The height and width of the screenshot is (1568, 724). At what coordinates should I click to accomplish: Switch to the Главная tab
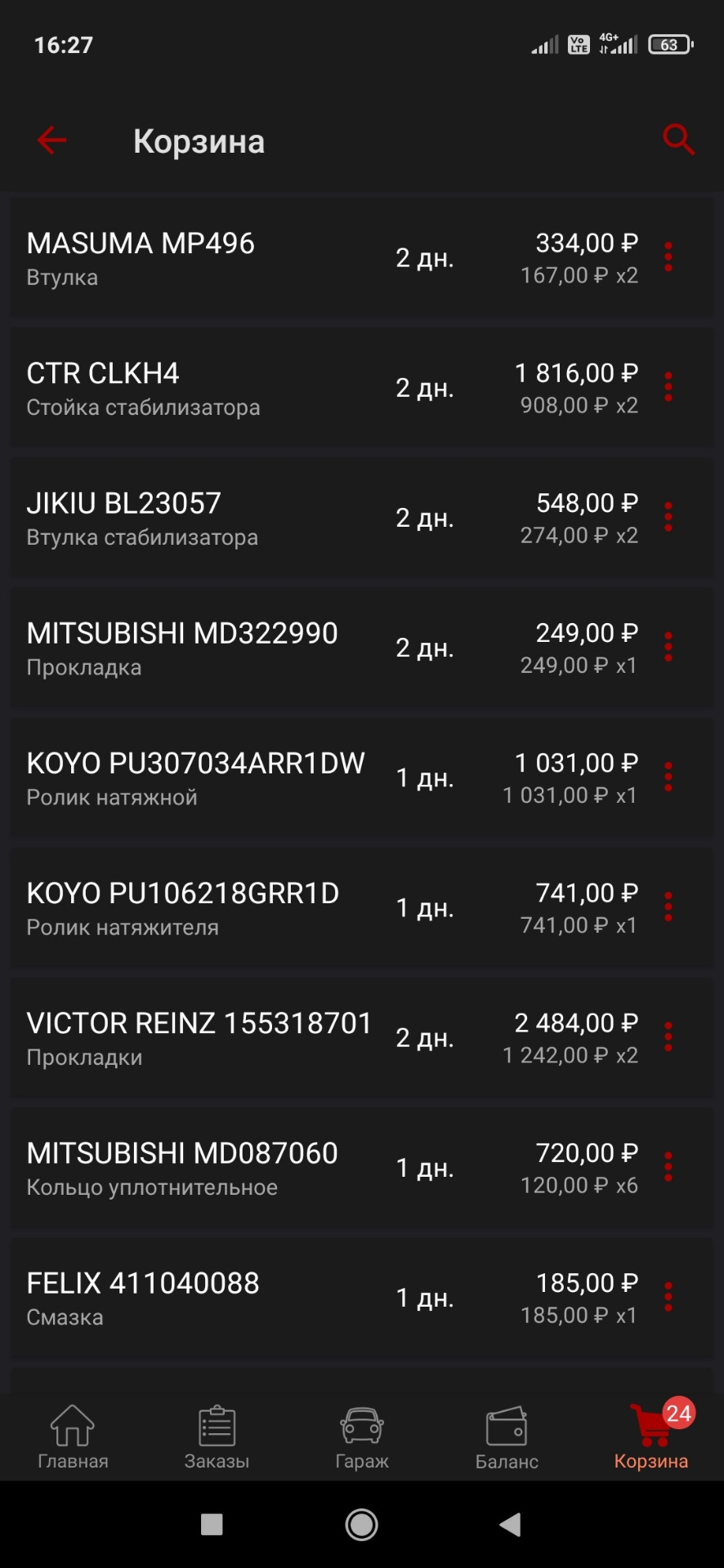pos(73,1437)
